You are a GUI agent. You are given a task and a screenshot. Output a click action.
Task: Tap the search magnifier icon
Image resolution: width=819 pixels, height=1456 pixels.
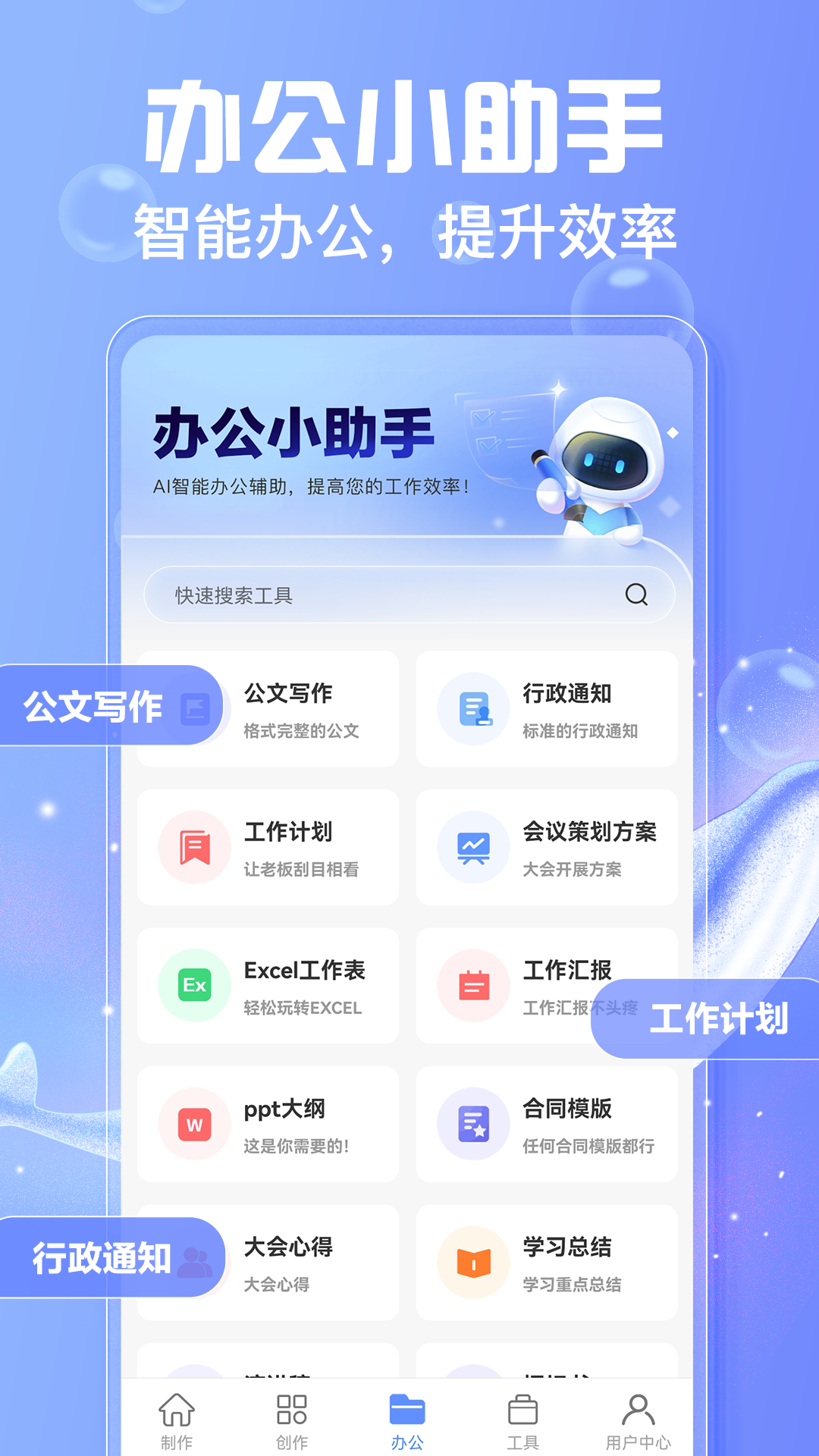click(x=635, y=596)
